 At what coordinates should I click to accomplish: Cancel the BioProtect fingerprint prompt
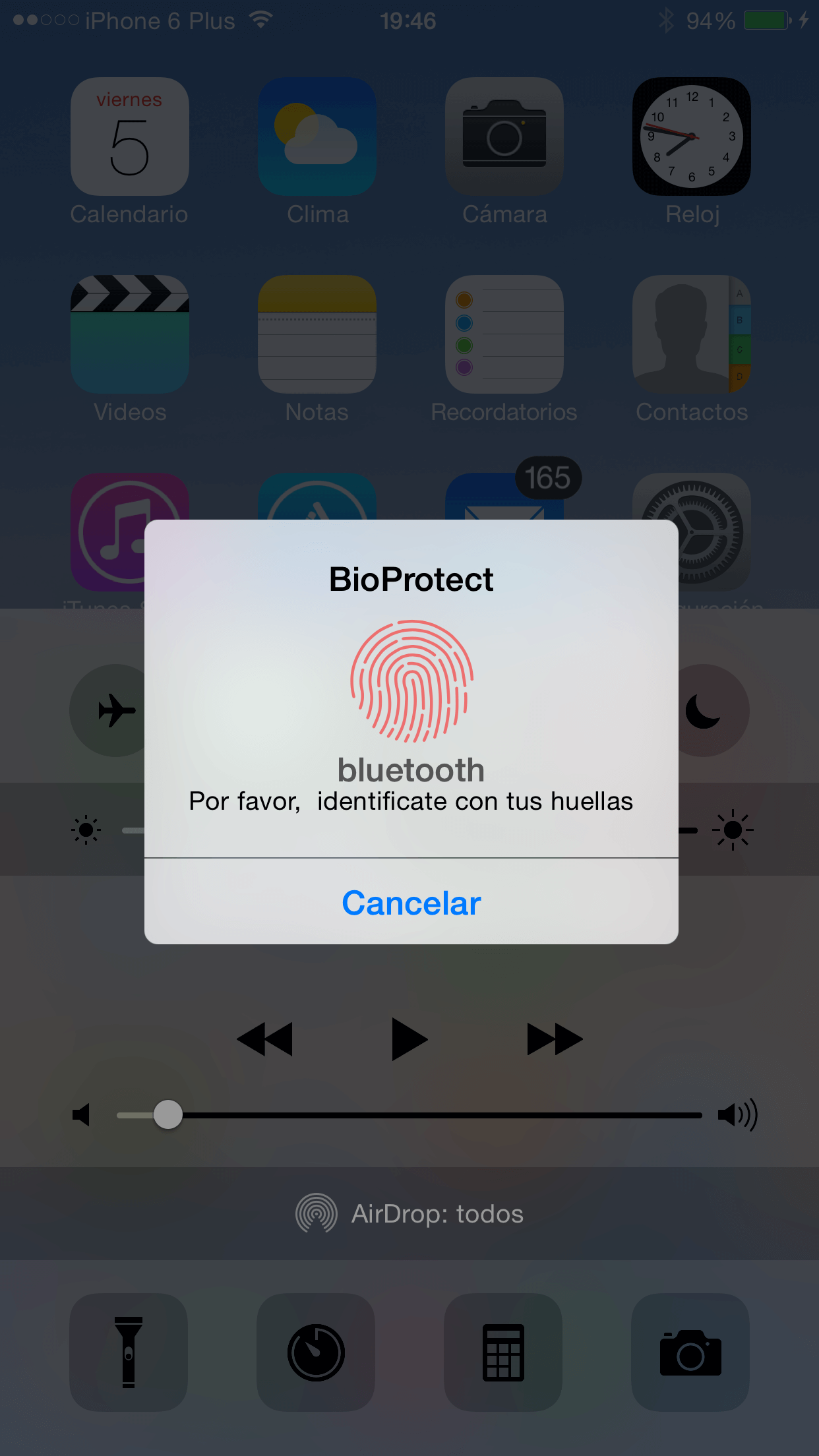click(x=411, y=903)
